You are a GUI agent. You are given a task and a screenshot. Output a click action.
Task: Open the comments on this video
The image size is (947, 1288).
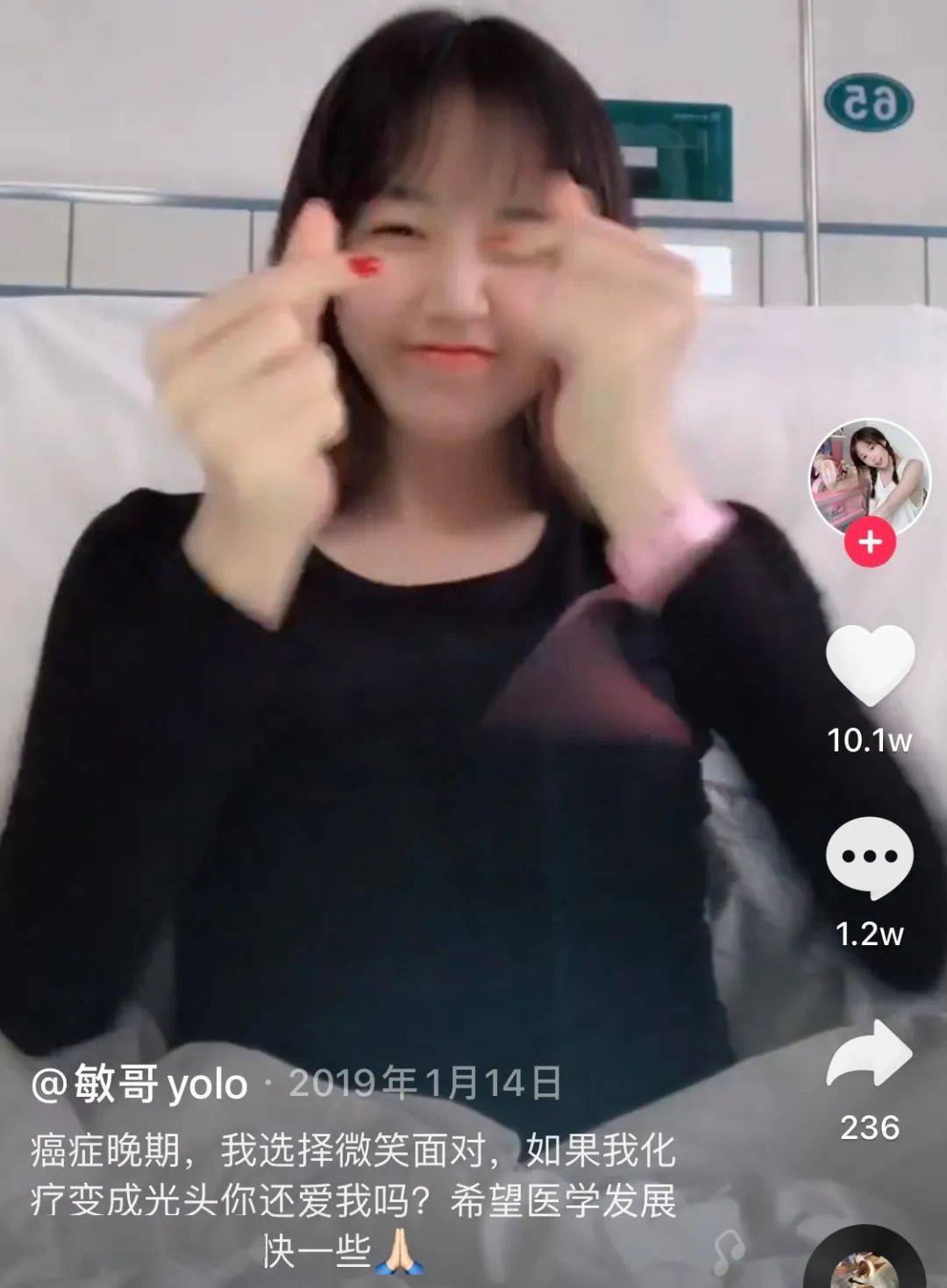(869, 857)
